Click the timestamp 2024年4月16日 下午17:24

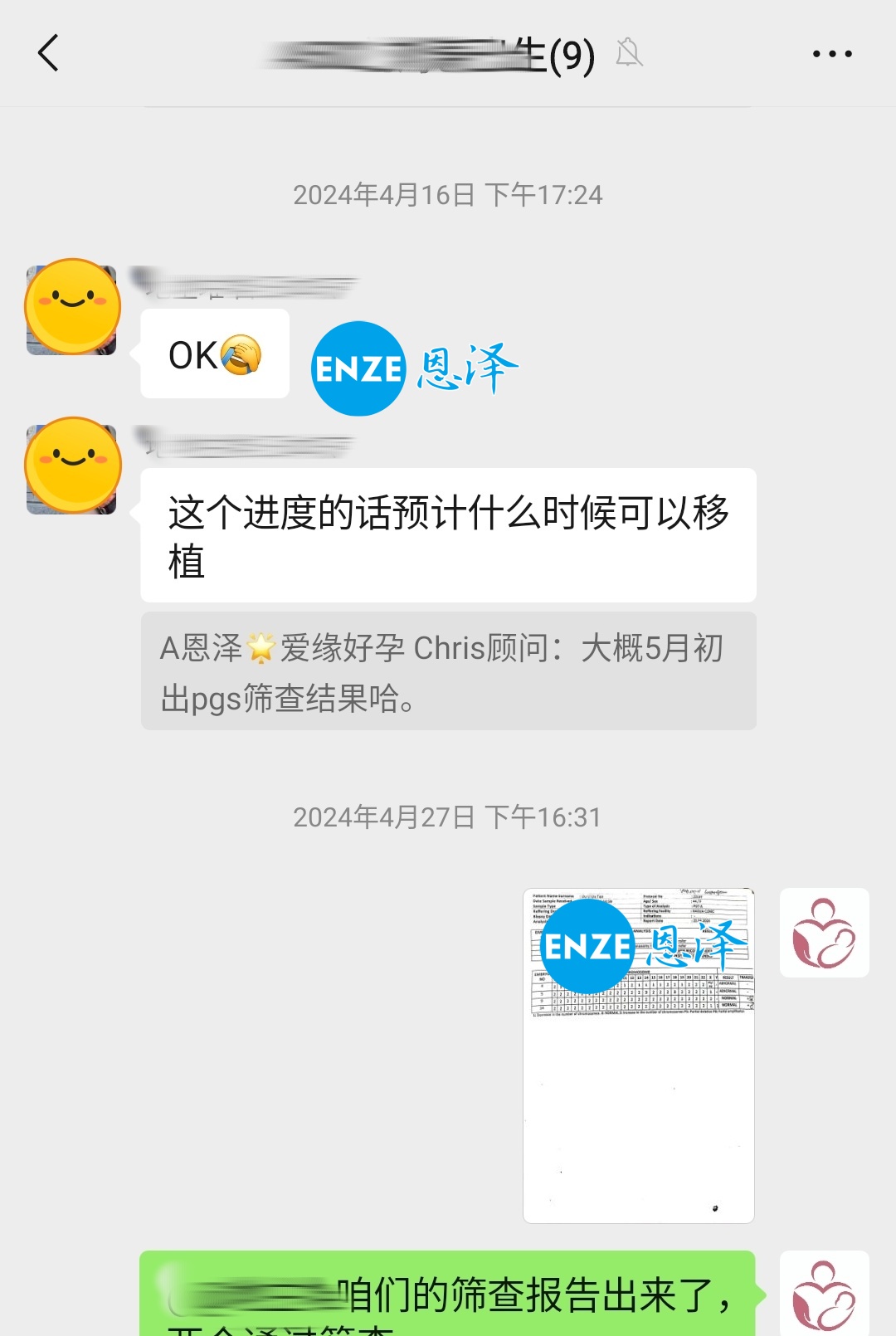pos(448,195)
